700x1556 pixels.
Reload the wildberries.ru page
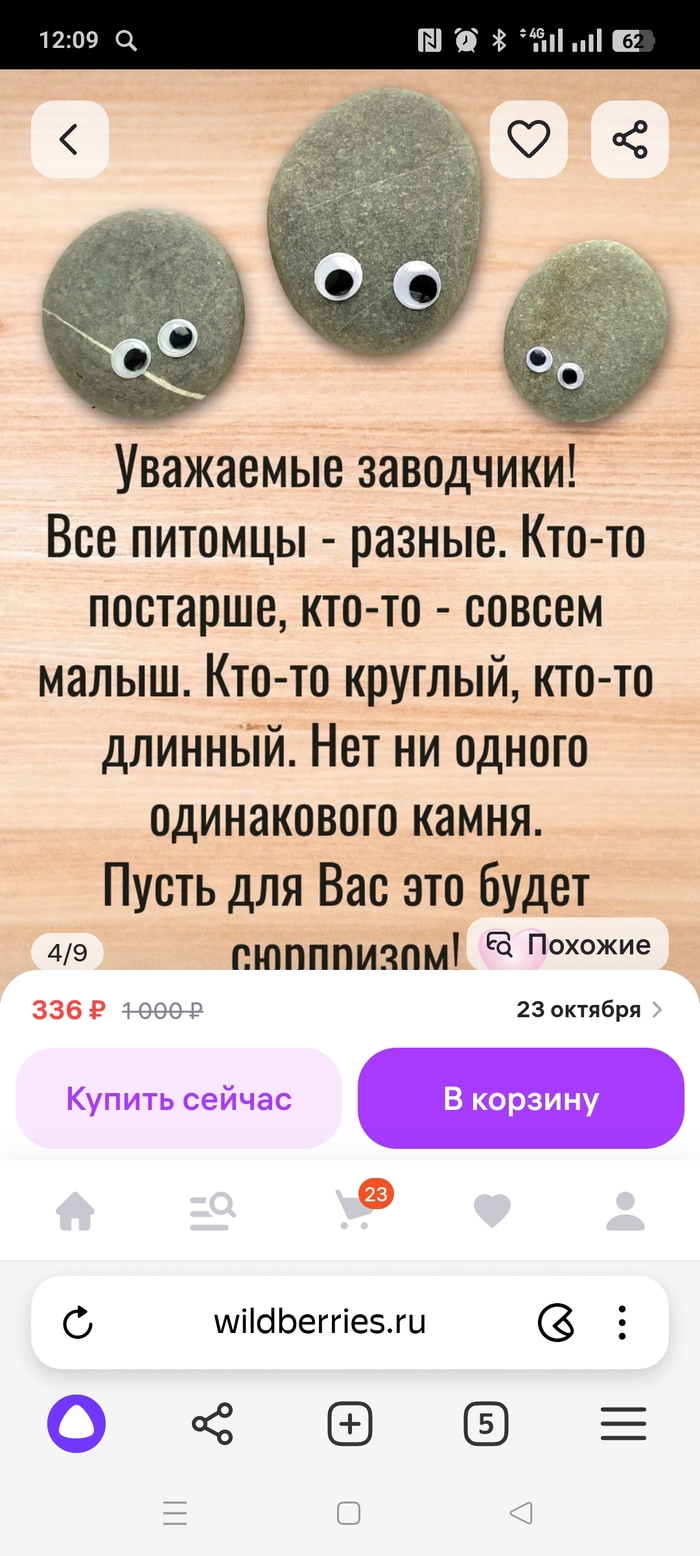78,1323
